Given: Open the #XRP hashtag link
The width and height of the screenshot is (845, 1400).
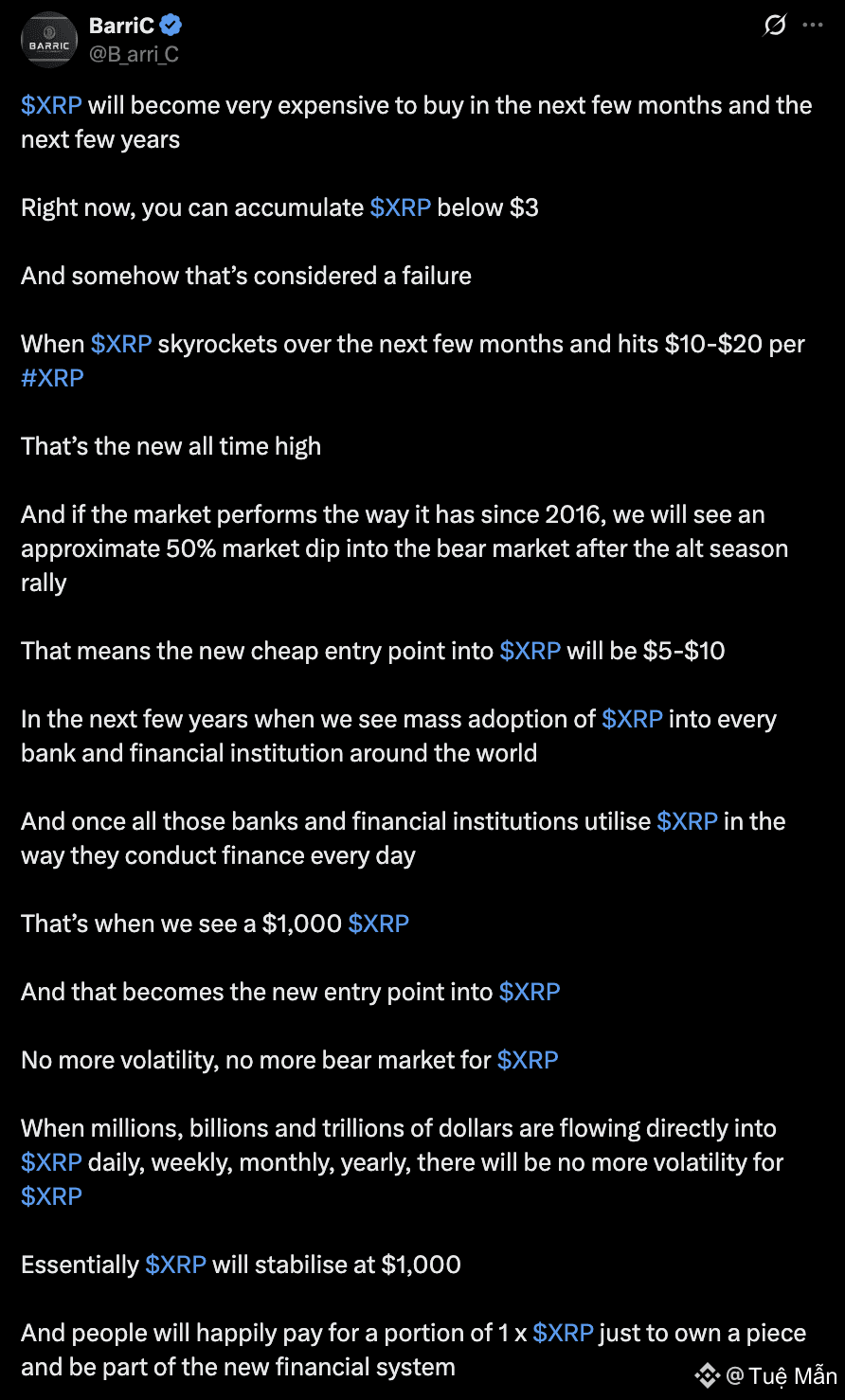Looking at the screenshot, I should click(52, 378).
